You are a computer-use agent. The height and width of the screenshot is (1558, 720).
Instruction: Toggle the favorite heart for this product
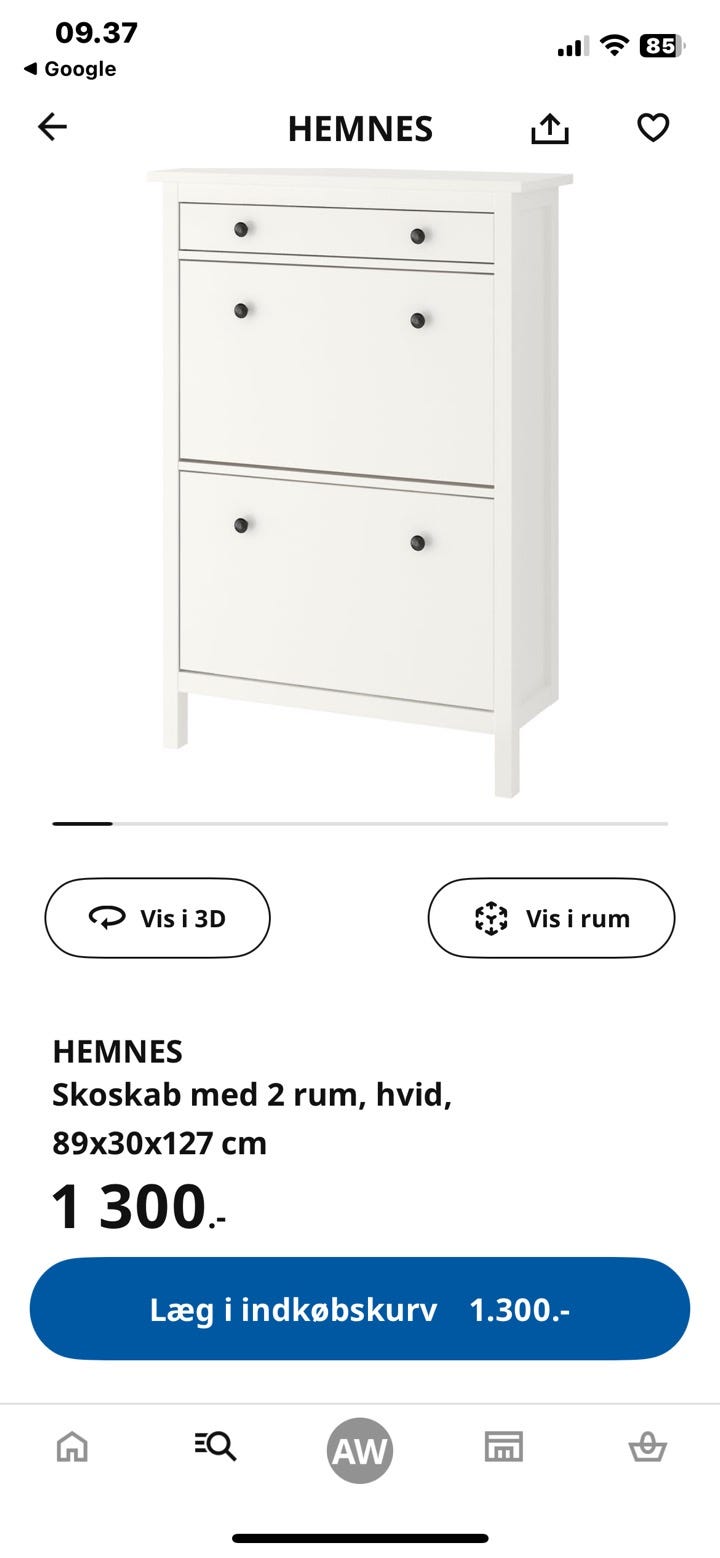click(652, 128)
